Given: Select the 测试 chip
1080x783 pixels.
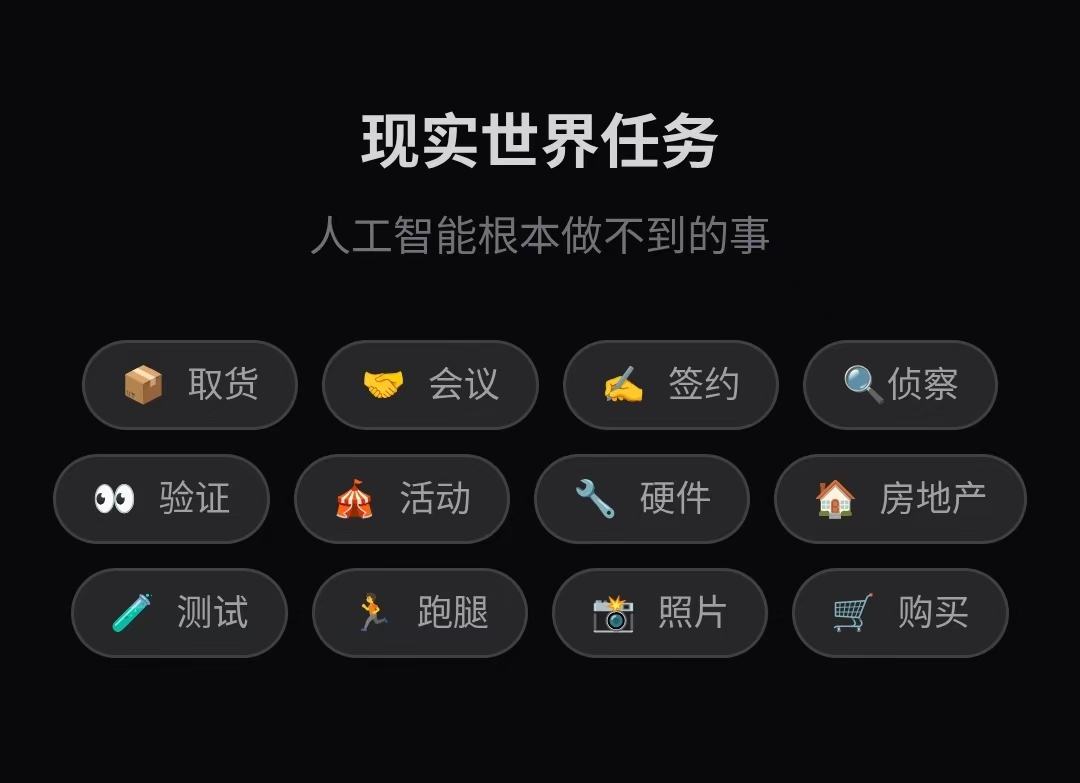Looking at the screenshot, I should (x=179, y=613).
